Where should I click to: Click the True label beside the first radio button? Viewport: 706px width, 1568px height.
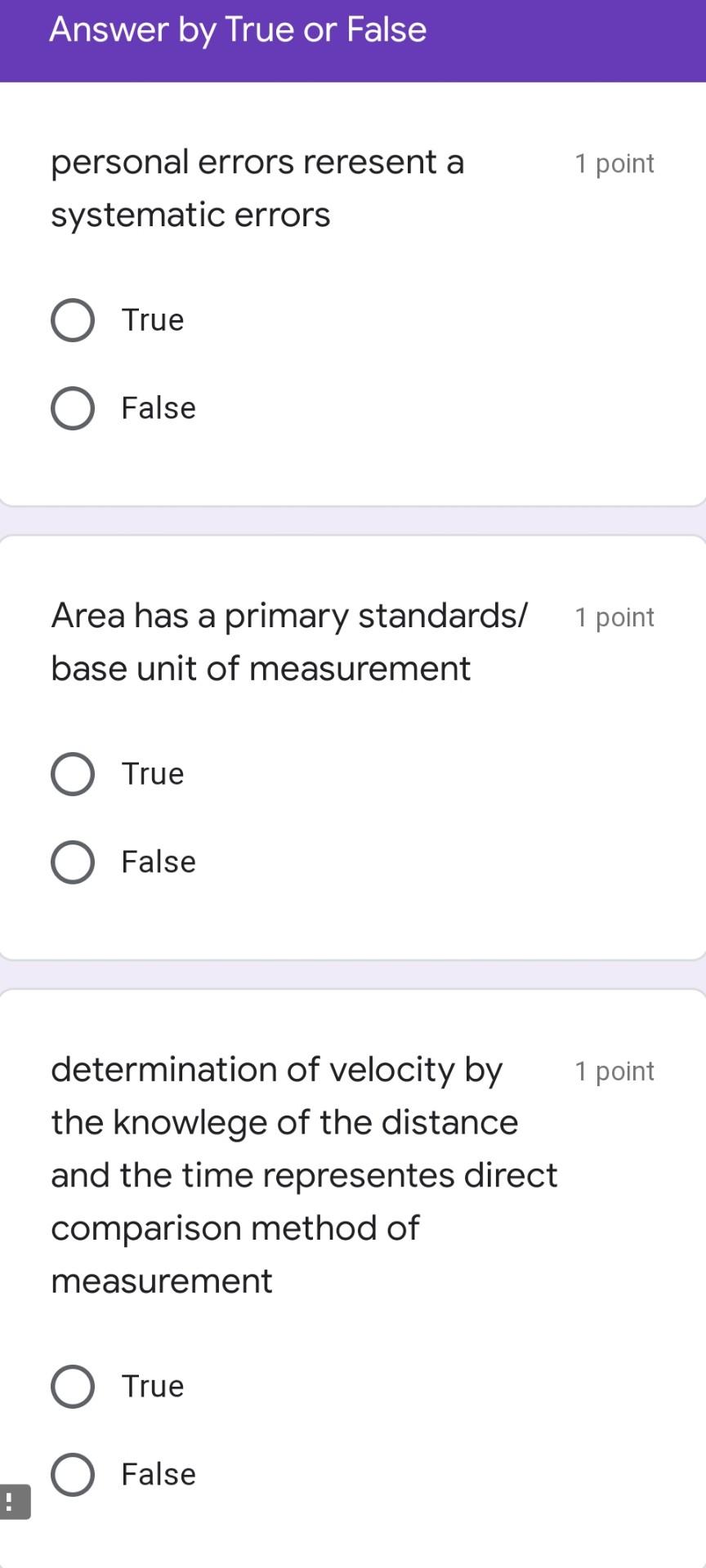coord(152,320)
